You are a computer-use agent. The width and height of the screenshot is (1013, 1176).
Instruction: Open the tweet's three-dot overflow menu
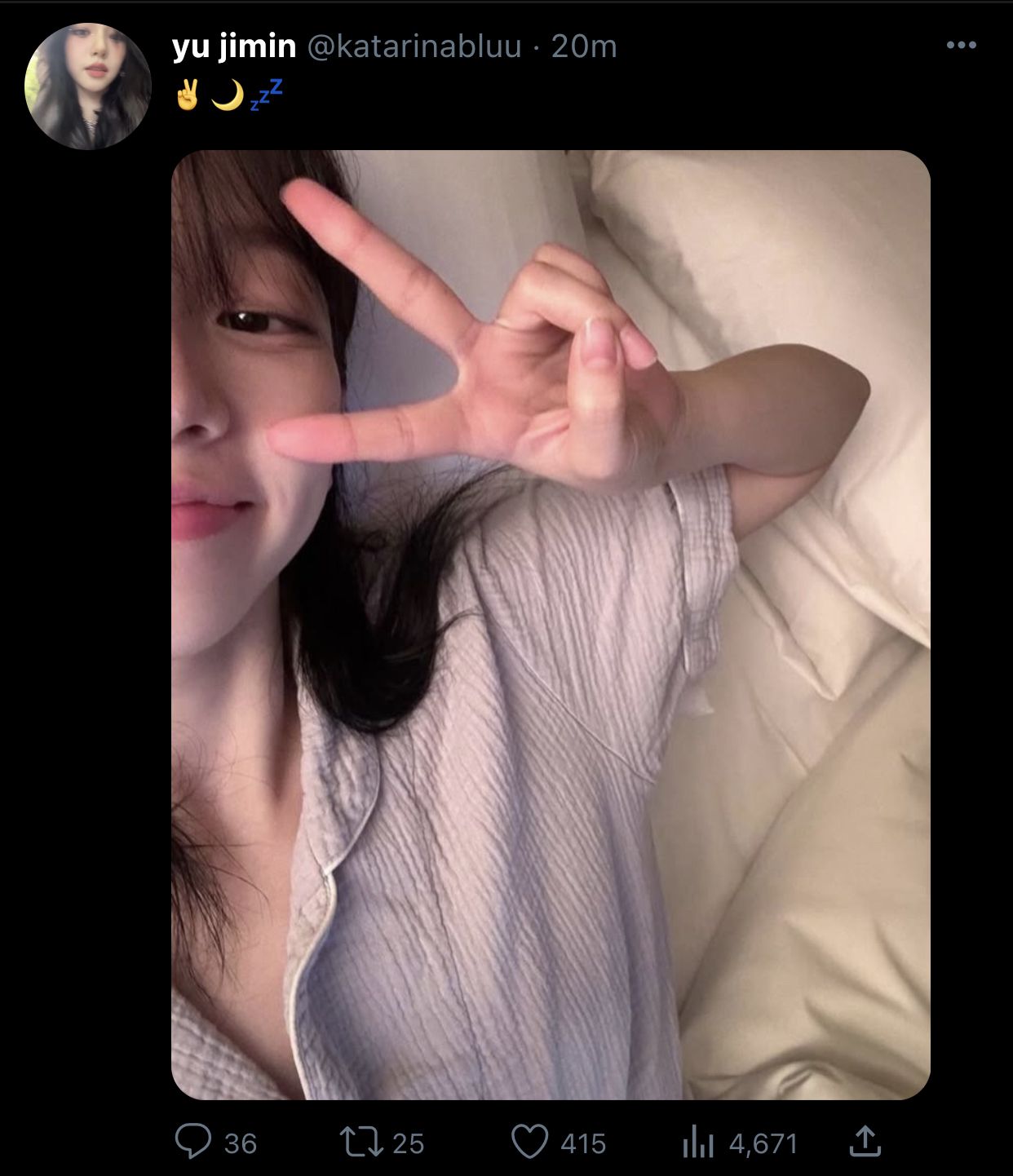[961, 46]
